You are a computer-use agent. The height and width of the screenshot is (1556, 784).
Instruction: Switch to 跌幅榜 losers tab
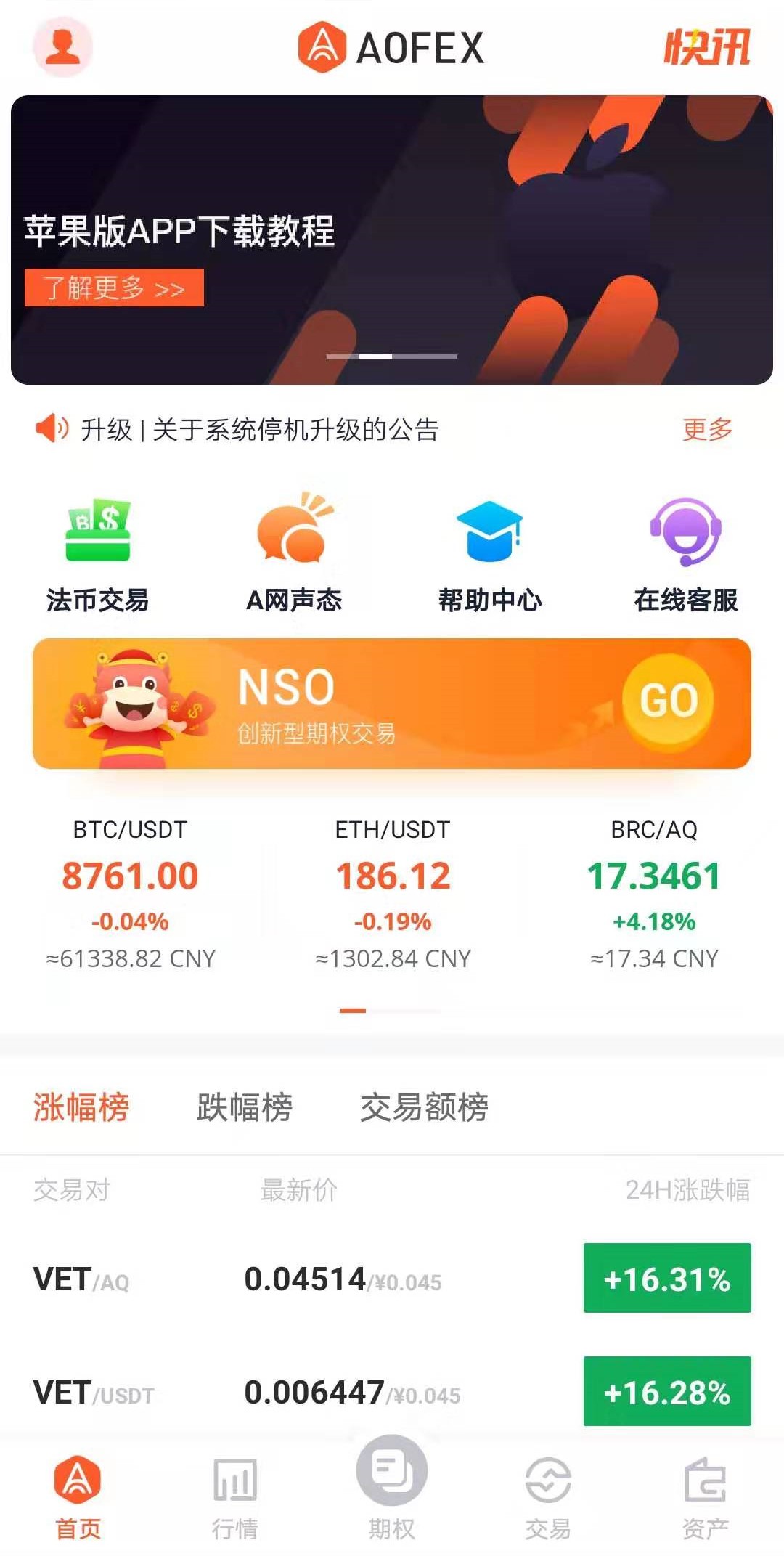pos(244,1107)
